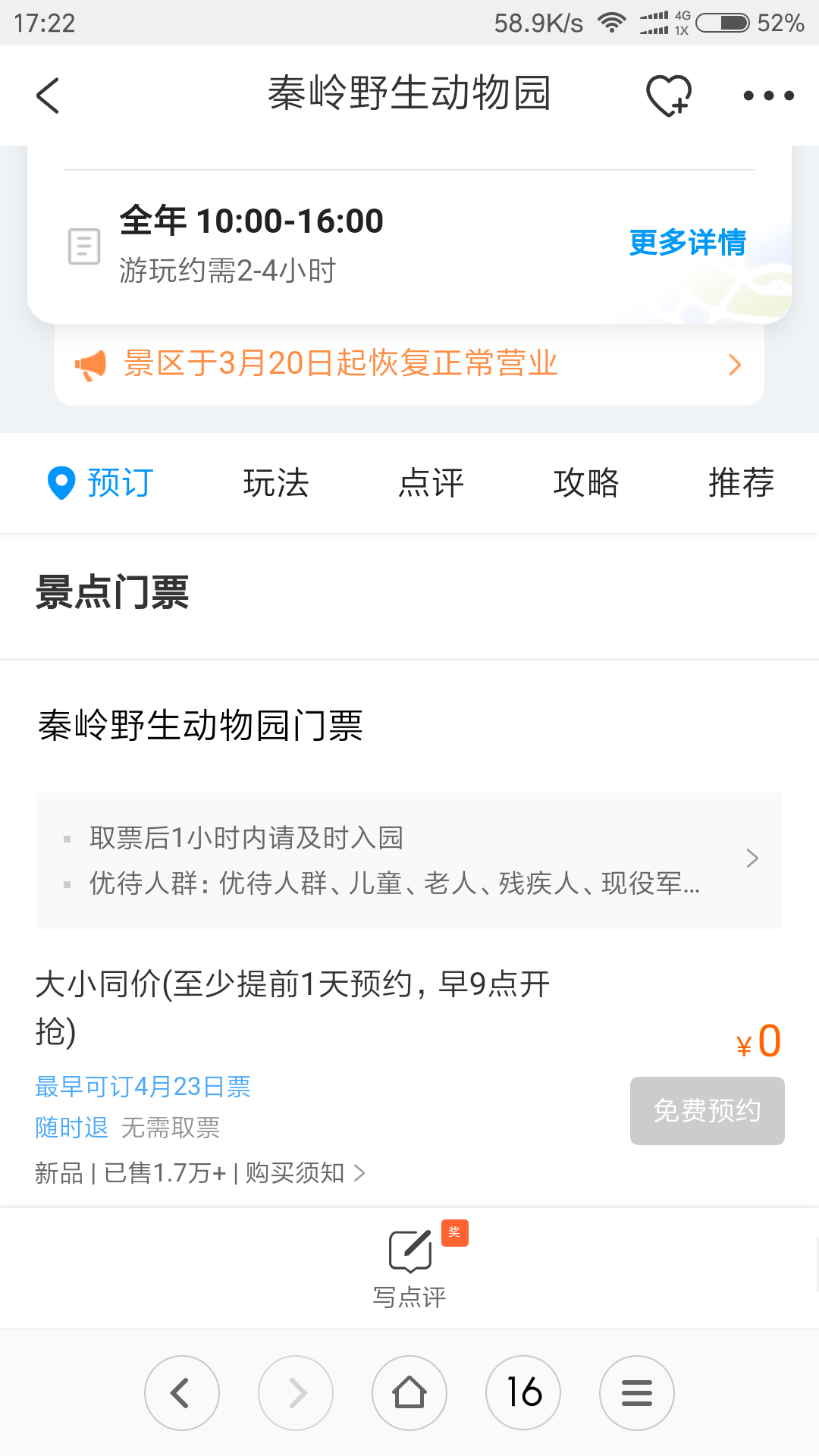Open 更多详情 for opening hours
The width and height of the screenshot is (819, 1456).
pos(688,243)
